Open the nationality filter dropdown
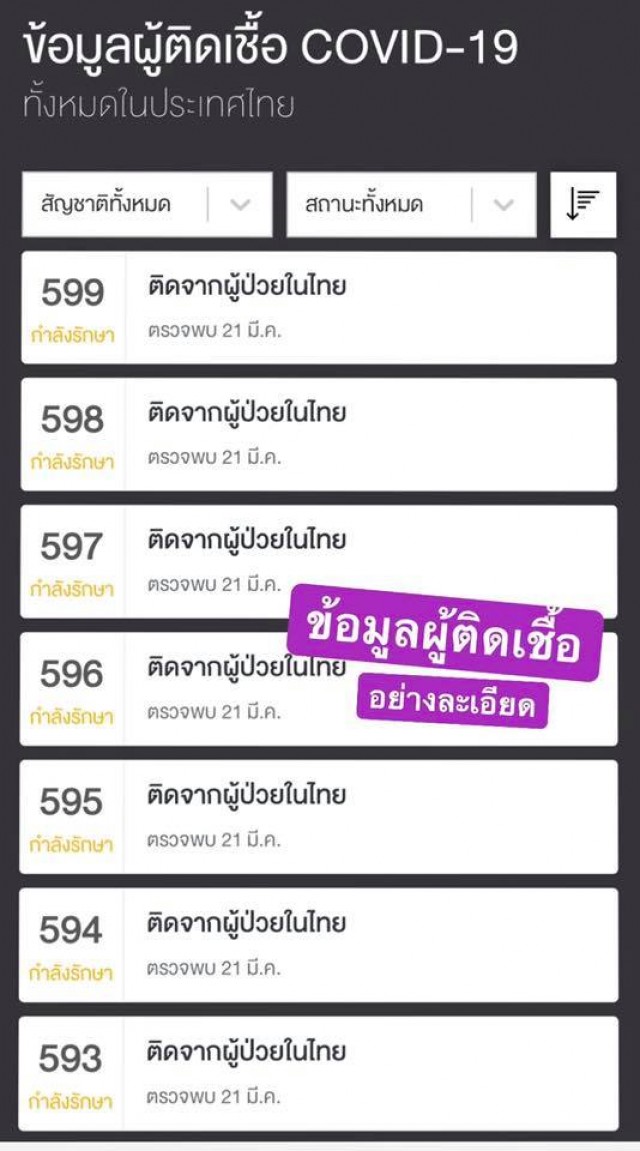This screenshot has height=1151, width=640. click(x=147, y=205)
